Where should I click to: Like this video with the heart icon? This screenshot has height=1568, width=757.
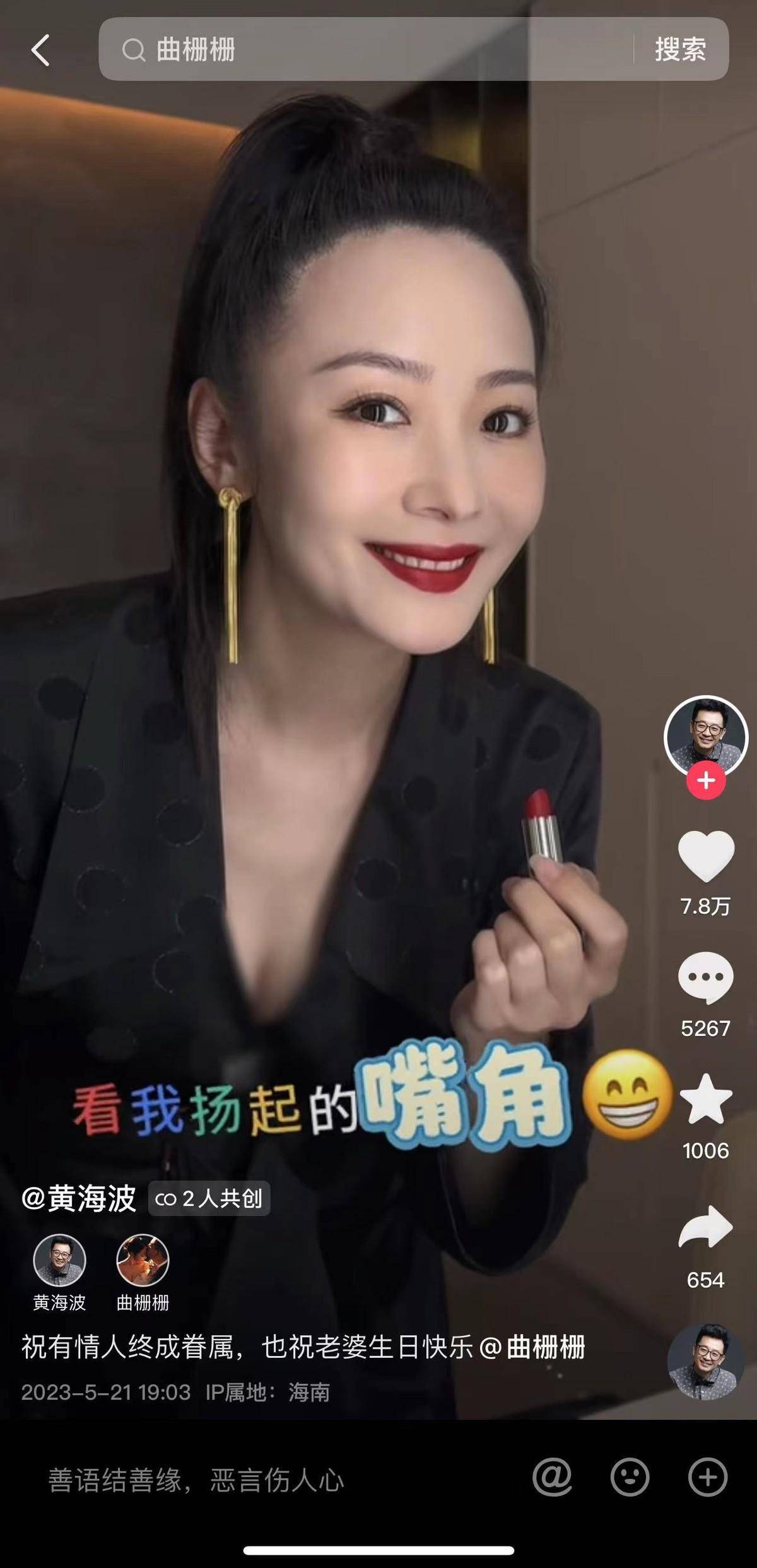click(705, 856)
